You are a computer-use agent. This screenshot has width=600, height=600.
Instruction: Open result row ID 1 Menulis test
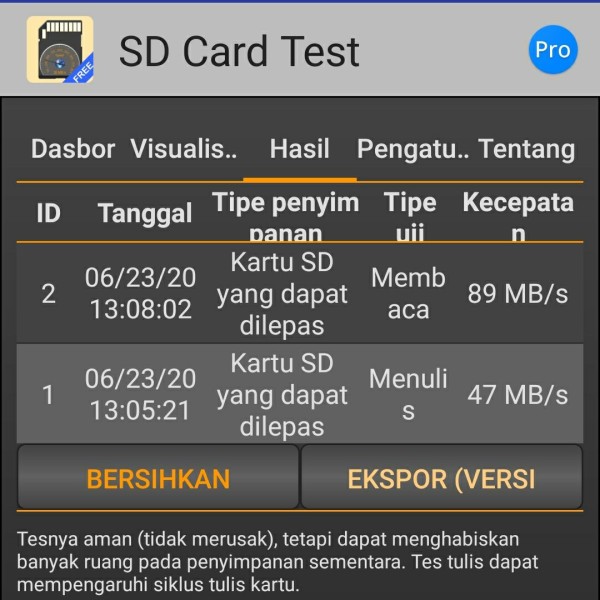(x=300, y=394)
